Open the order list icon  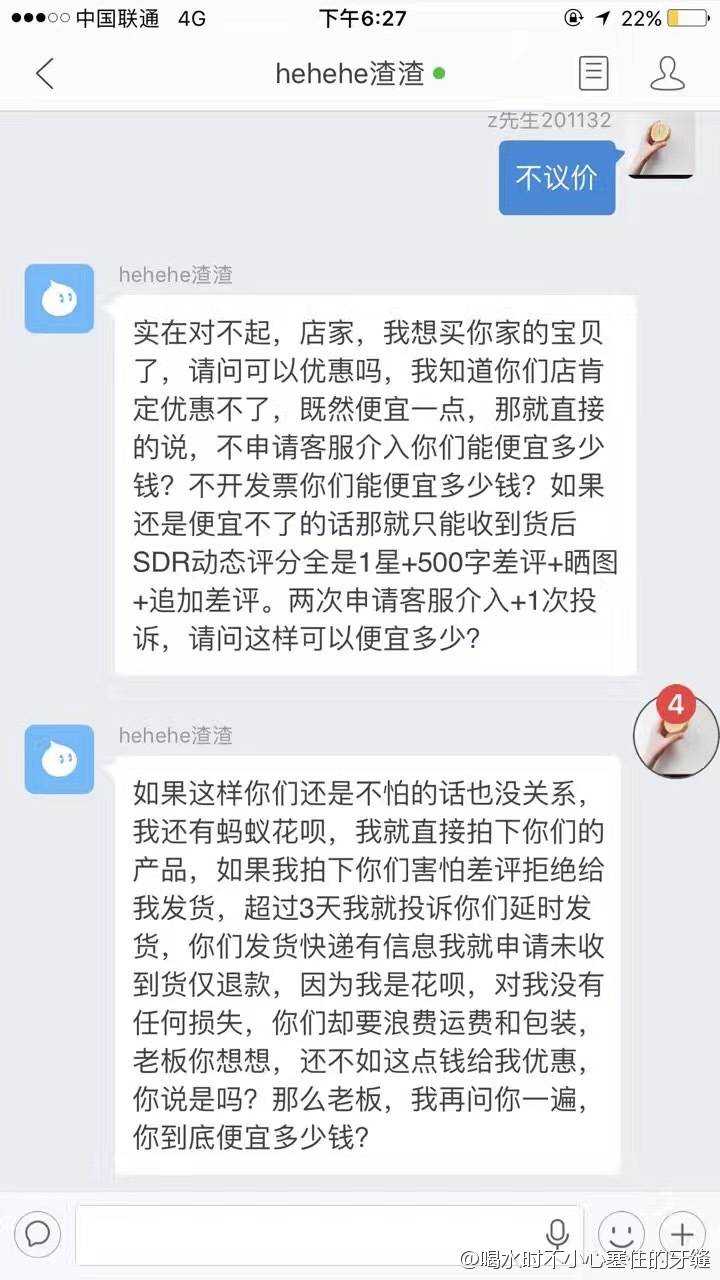(593, 73)
